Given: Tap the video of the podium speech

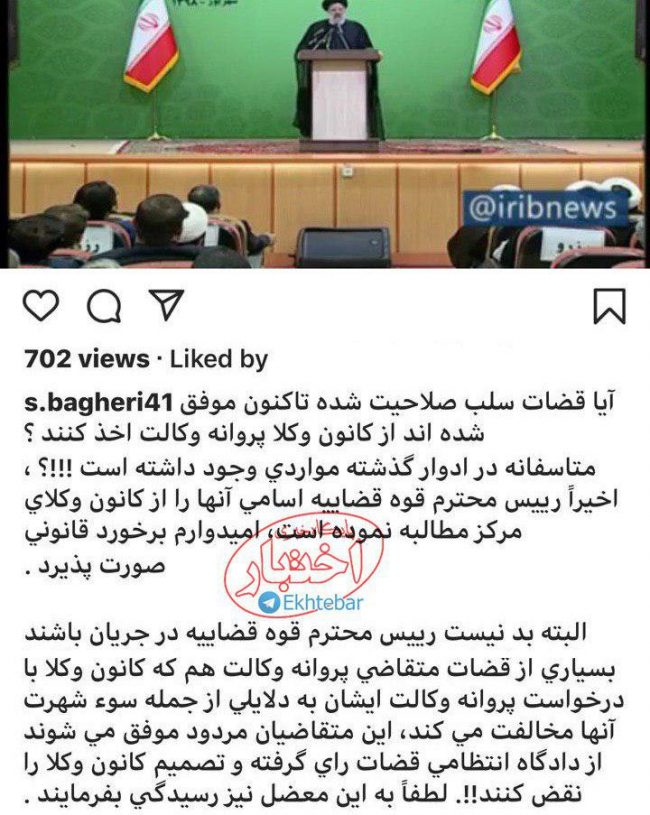Looking at the screenshot, I should pyautogui.click(x=325, y=135).
